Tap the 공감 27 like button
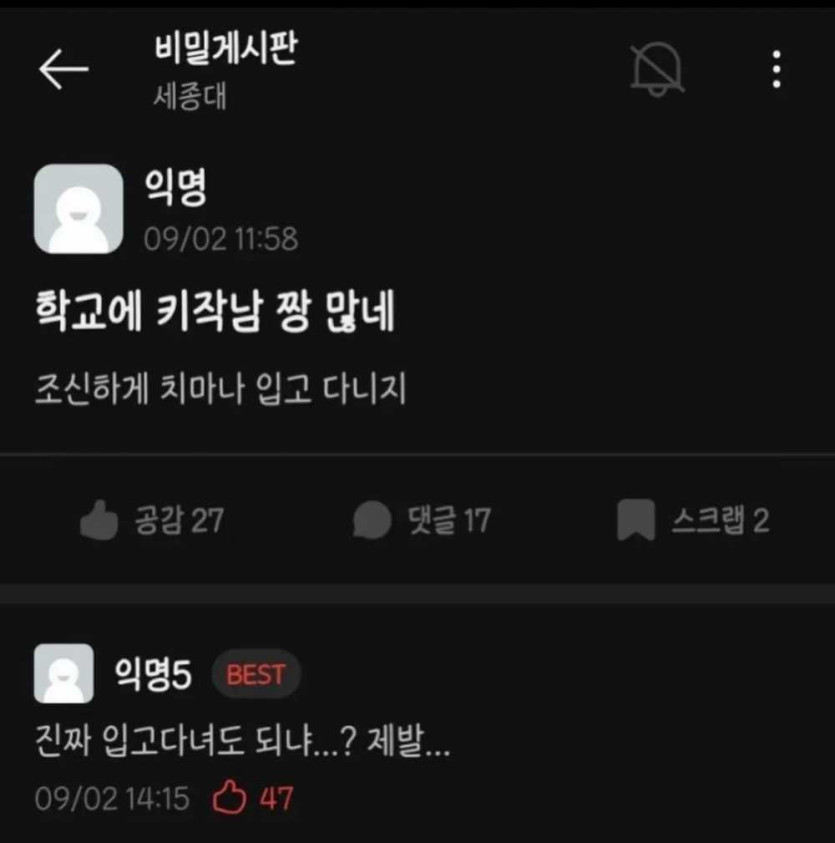 click(152, 520)
